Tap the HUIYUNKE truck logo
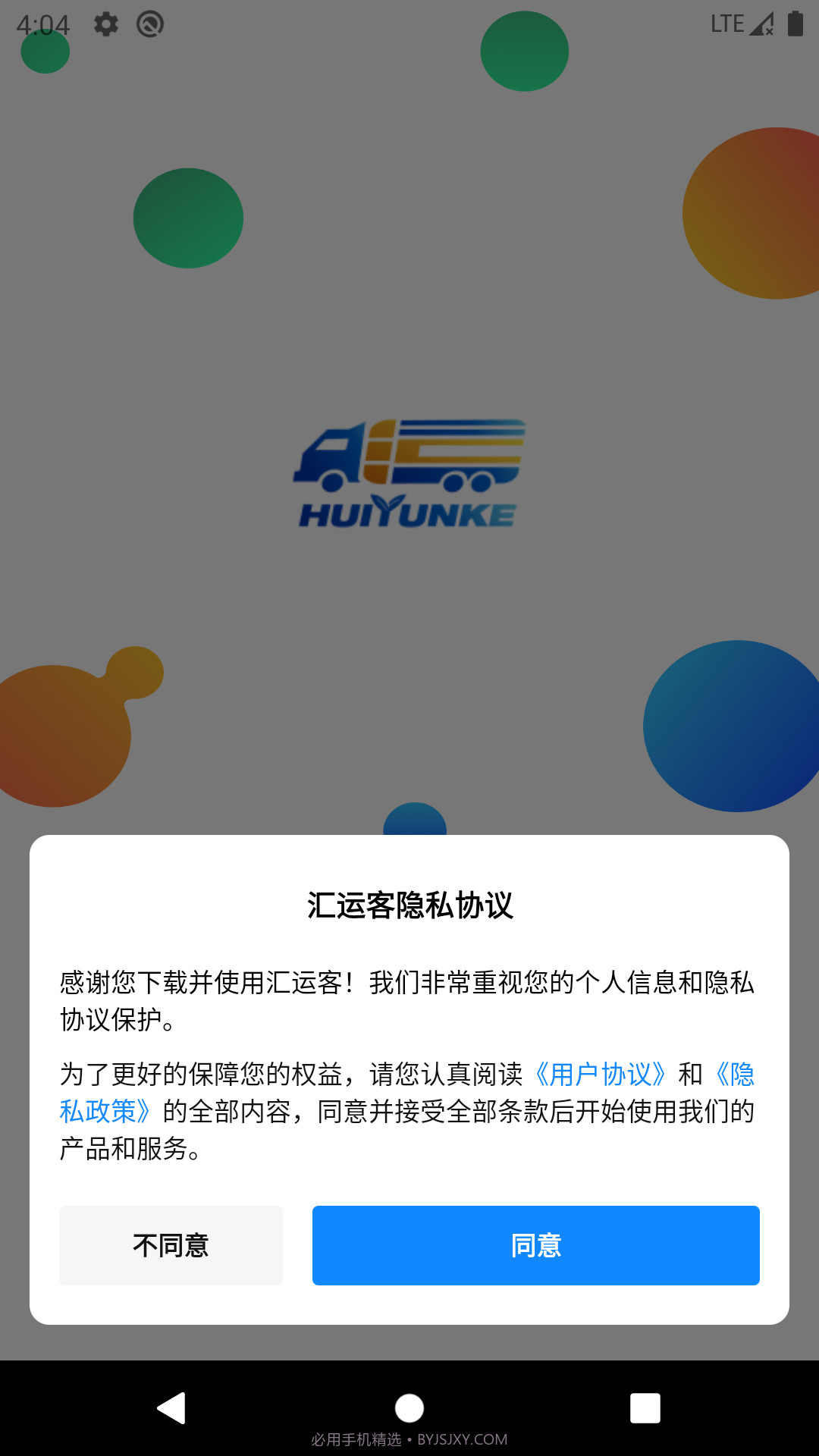The height and width of the screenshot is (1456, 819). pos(409,470)
